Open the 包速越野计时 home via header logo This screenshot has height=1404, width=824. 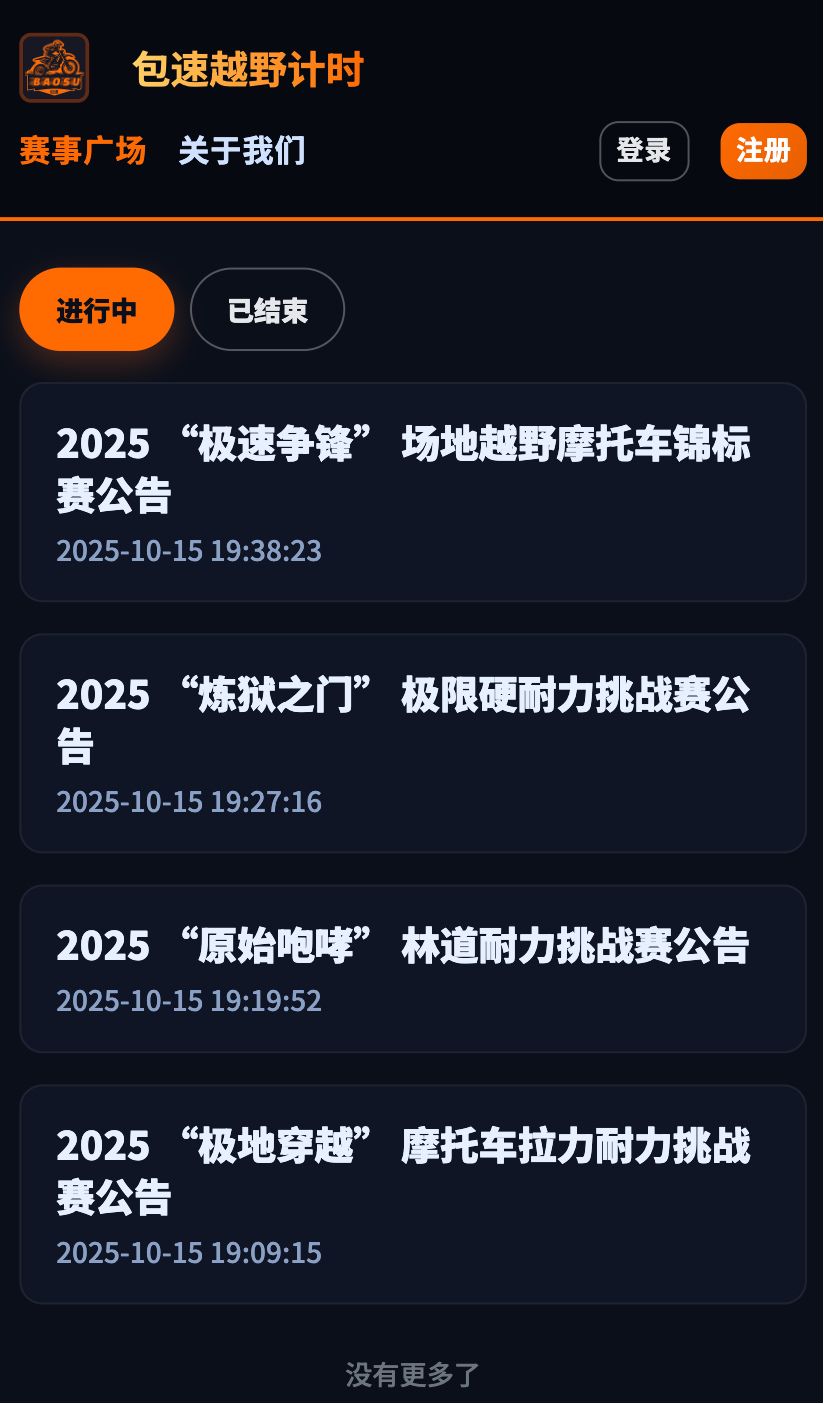point(53,66)
